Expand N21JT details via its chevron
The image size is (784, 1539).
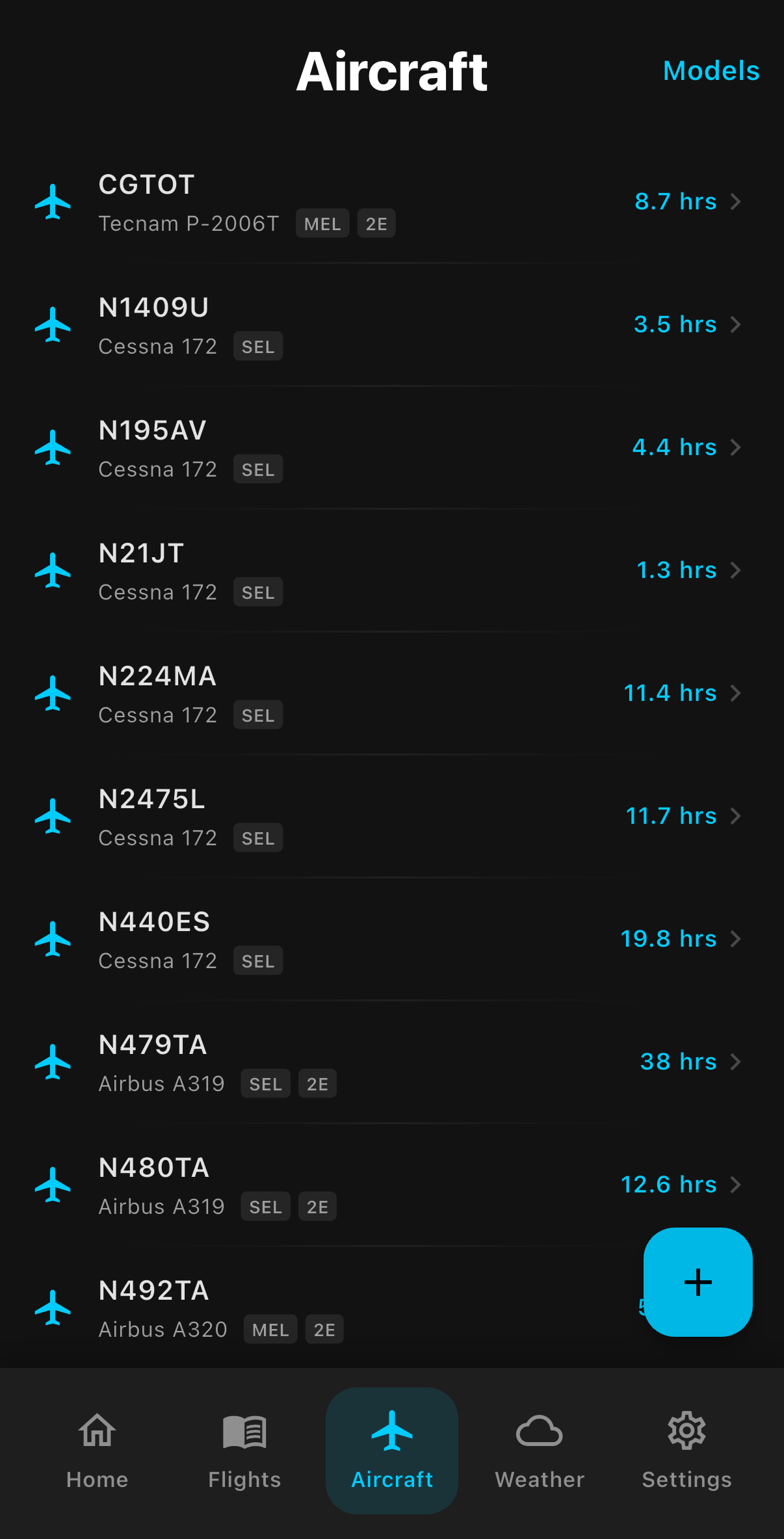736,570
